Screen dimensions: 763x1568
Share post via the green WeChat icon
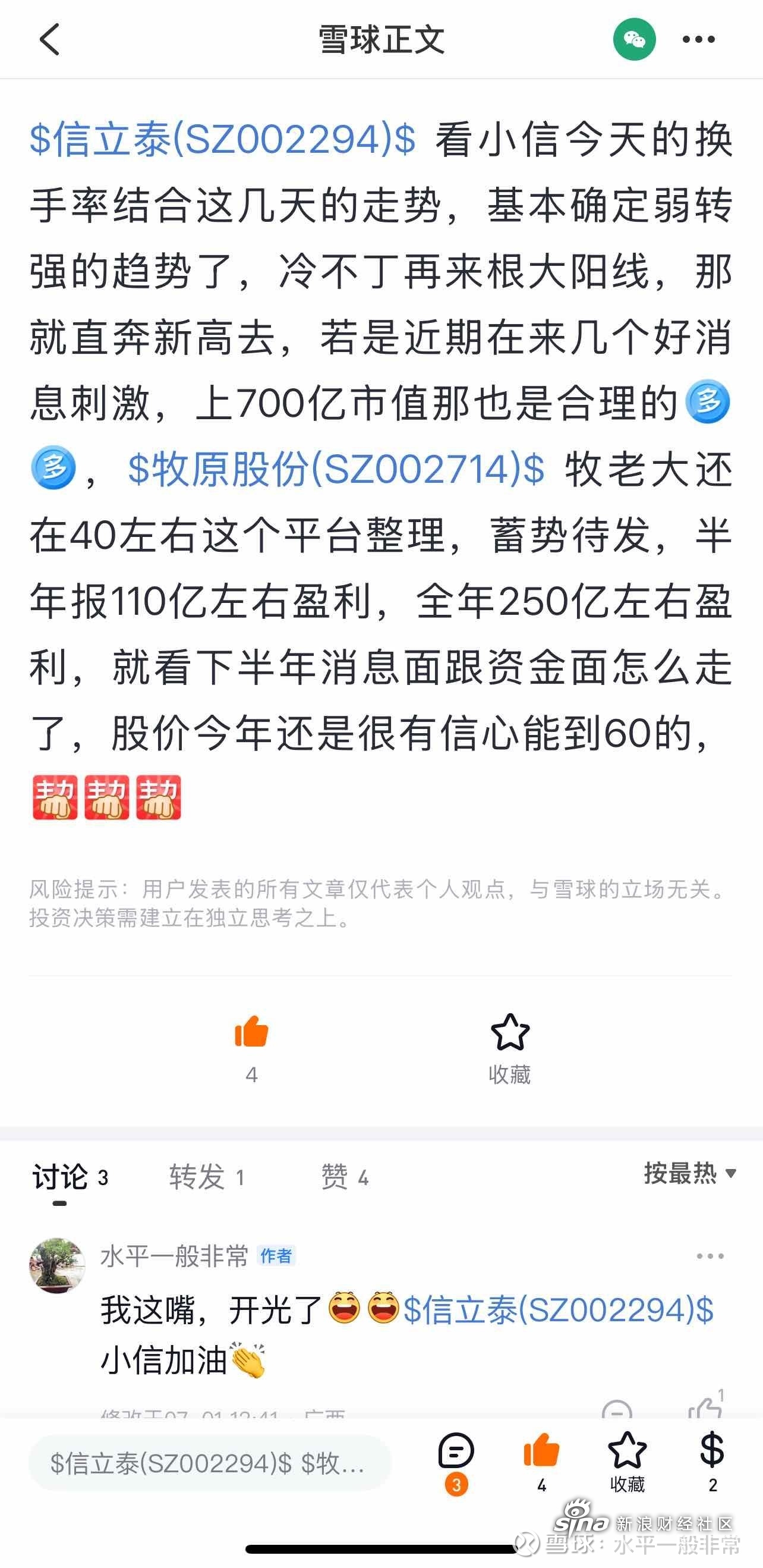[634, 40]
